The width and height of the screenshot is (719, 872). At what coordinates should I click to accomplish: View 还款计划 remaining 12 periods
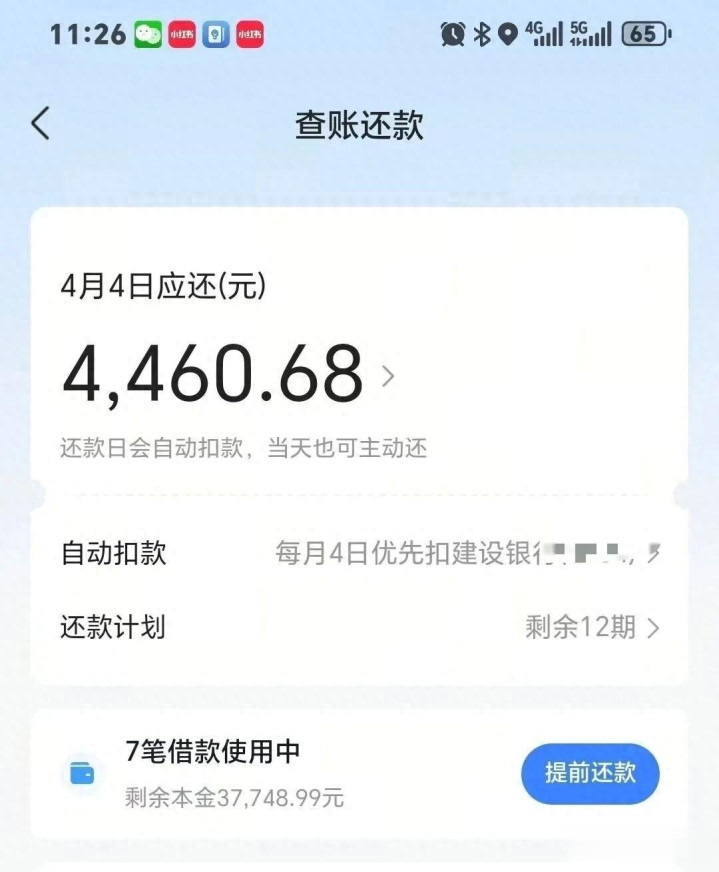[x=360, y=628]
